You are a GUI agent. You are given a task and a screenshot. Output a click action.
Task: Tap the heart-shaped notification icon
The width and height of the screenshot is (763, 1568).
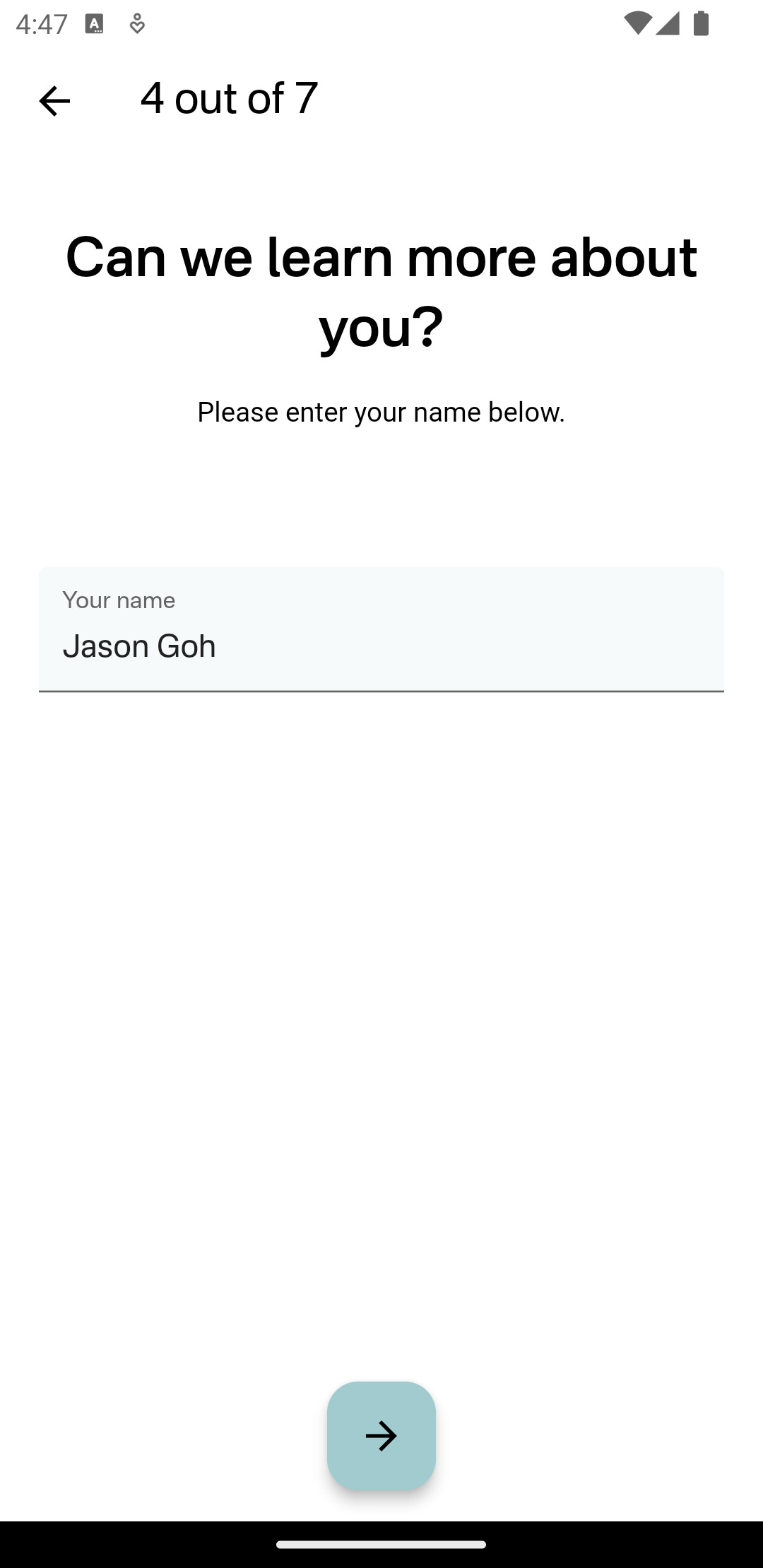point(136,24)
